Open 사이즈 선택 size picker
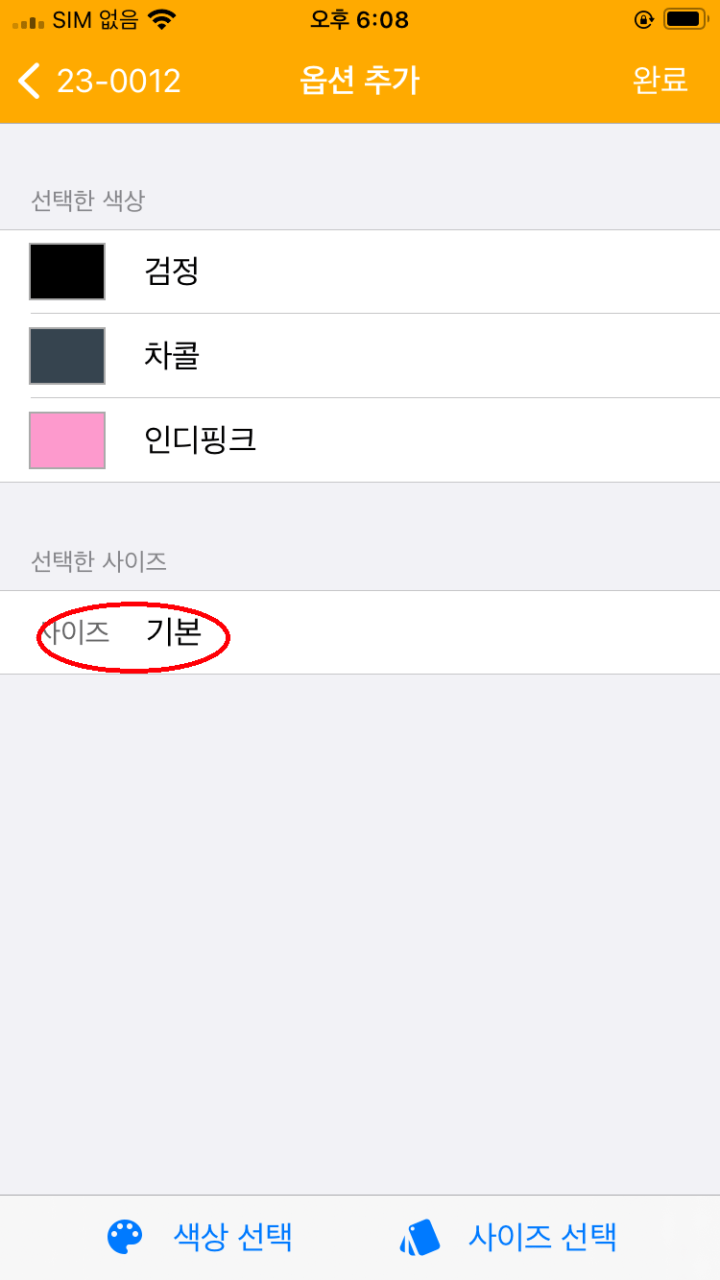The height and width of the screenshot is (1280, 720). (508, 1237)
